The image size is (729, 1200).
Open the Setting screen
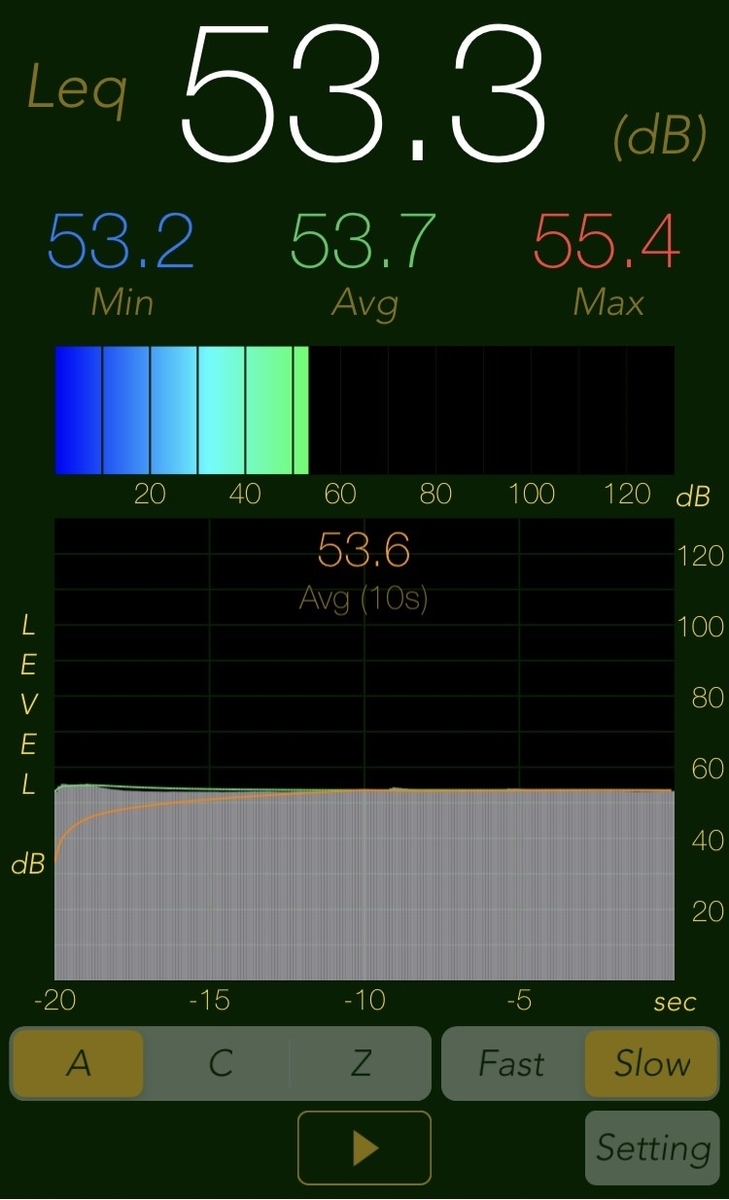click(x=652, y=1147)
